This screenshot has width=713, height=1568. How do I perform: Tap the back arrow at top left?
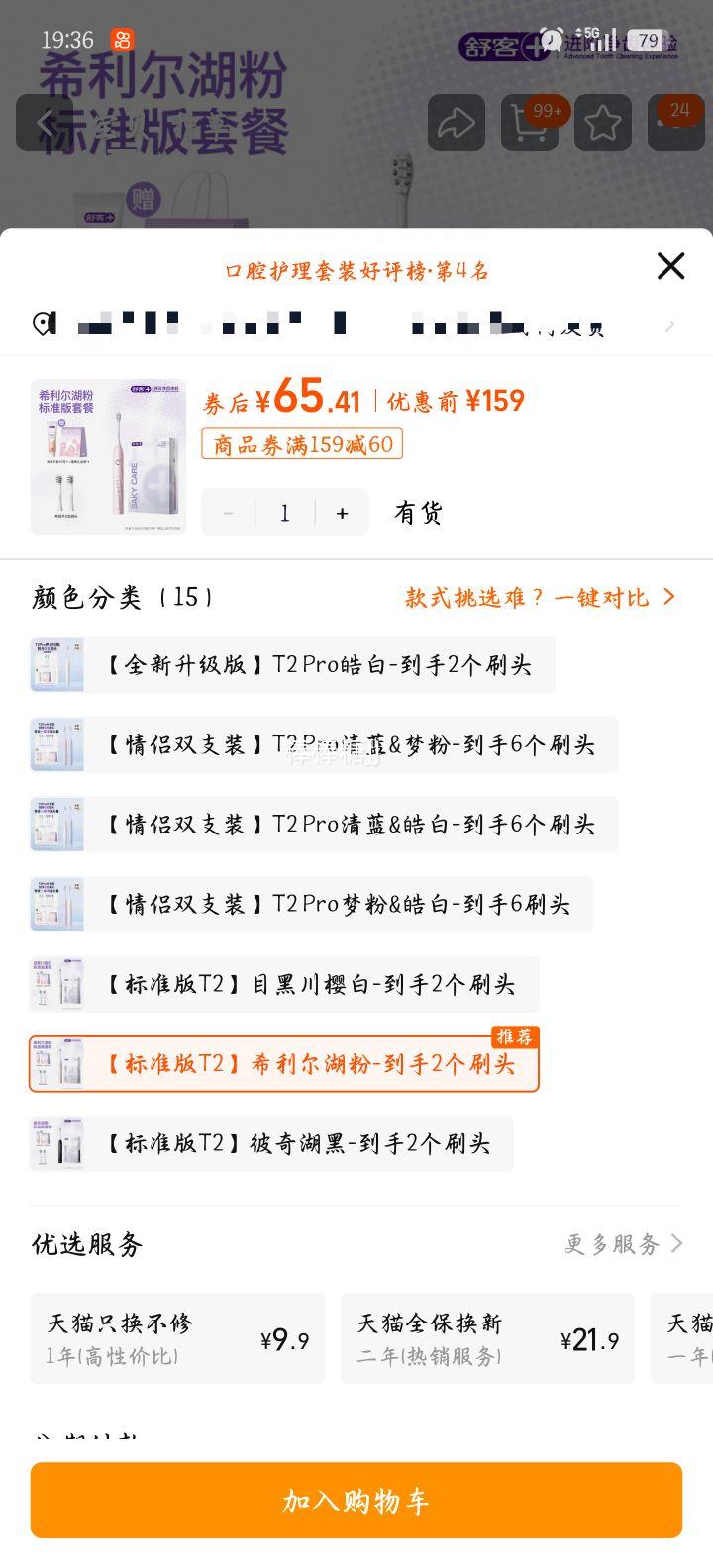(50, 122)
